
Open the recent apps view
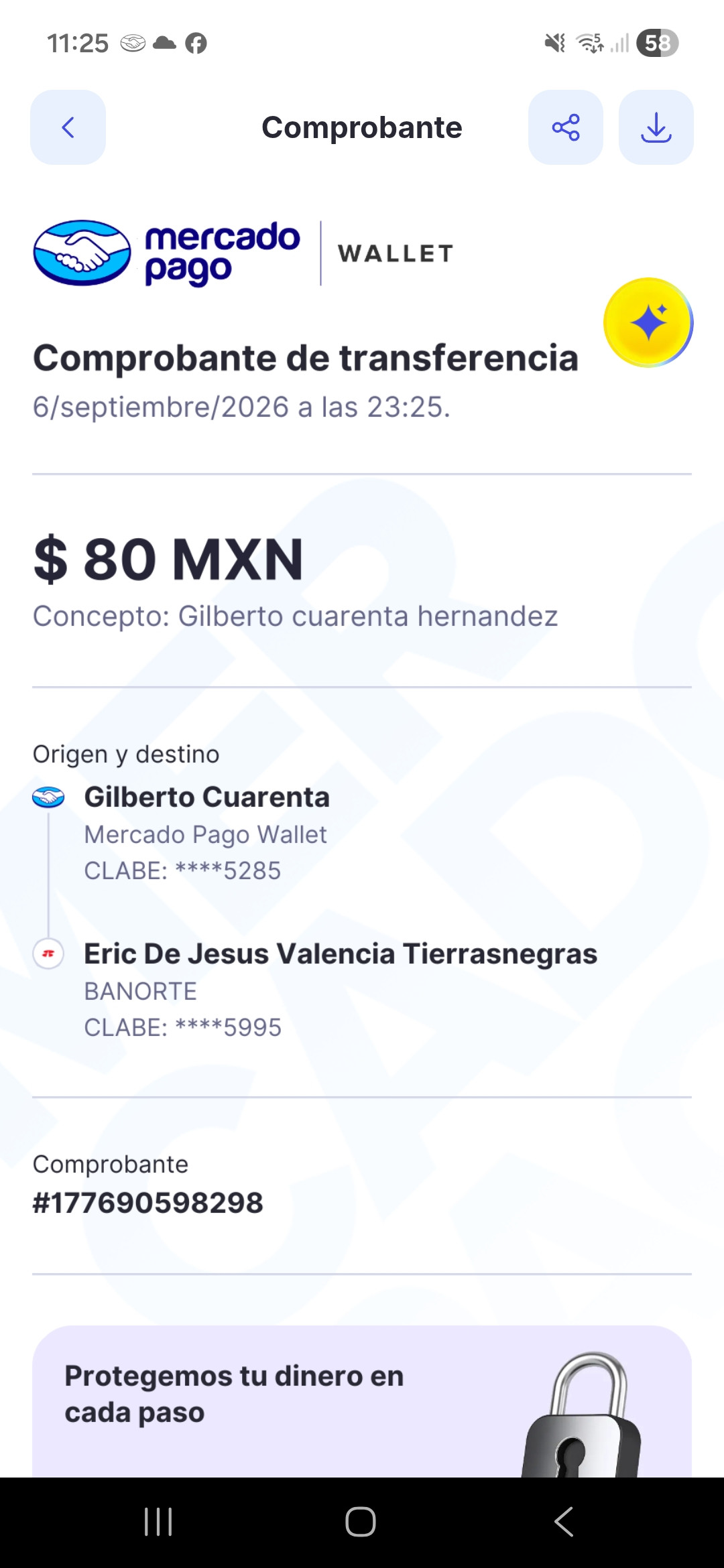click(x=158, y=1522)
